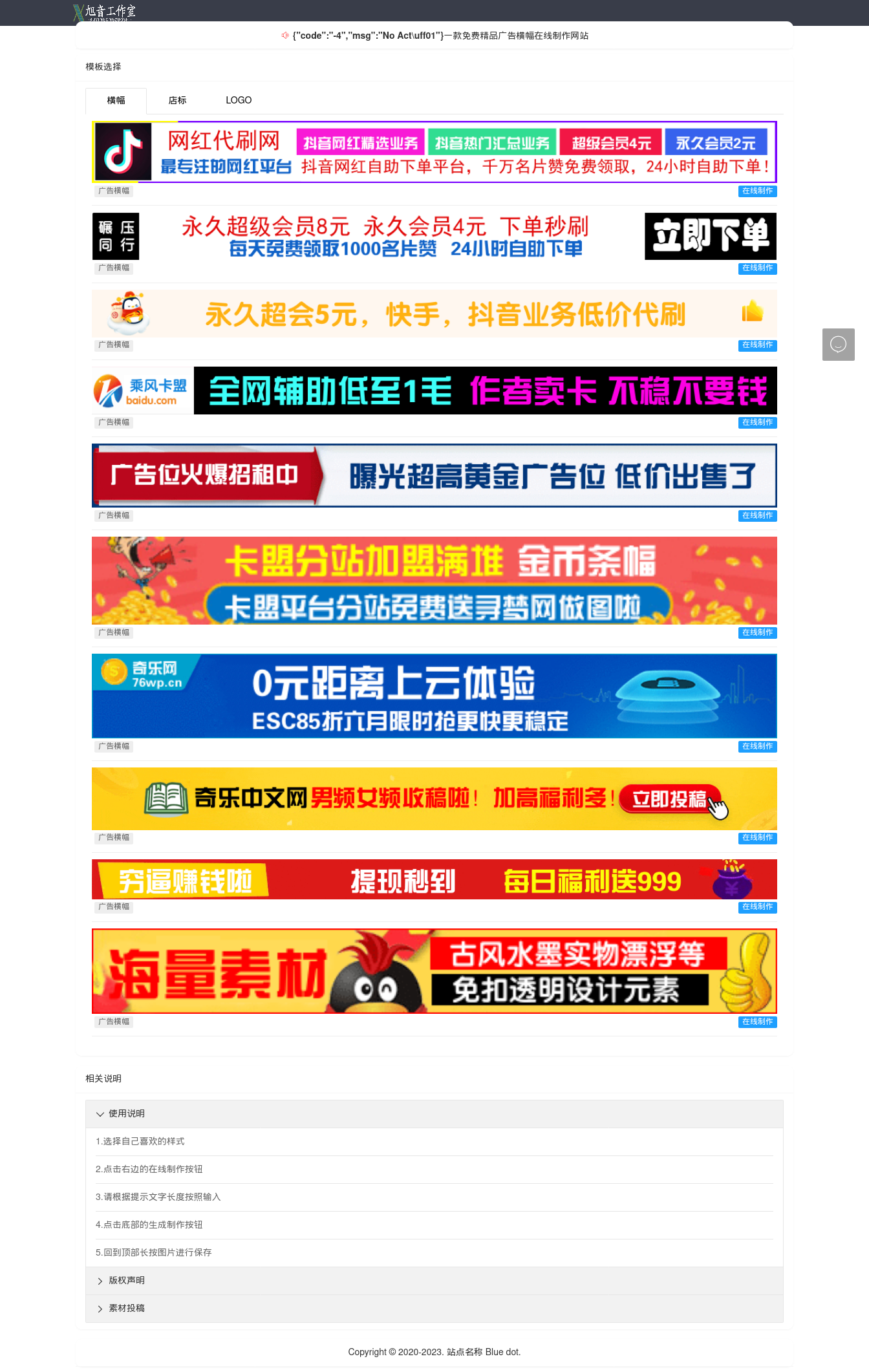Viewport: 869px width, 1372px height.
Task: Tap 在线制作 for 穷逼赚钱啦 banner
Action: pyautogui.click(x=757, y=906)
